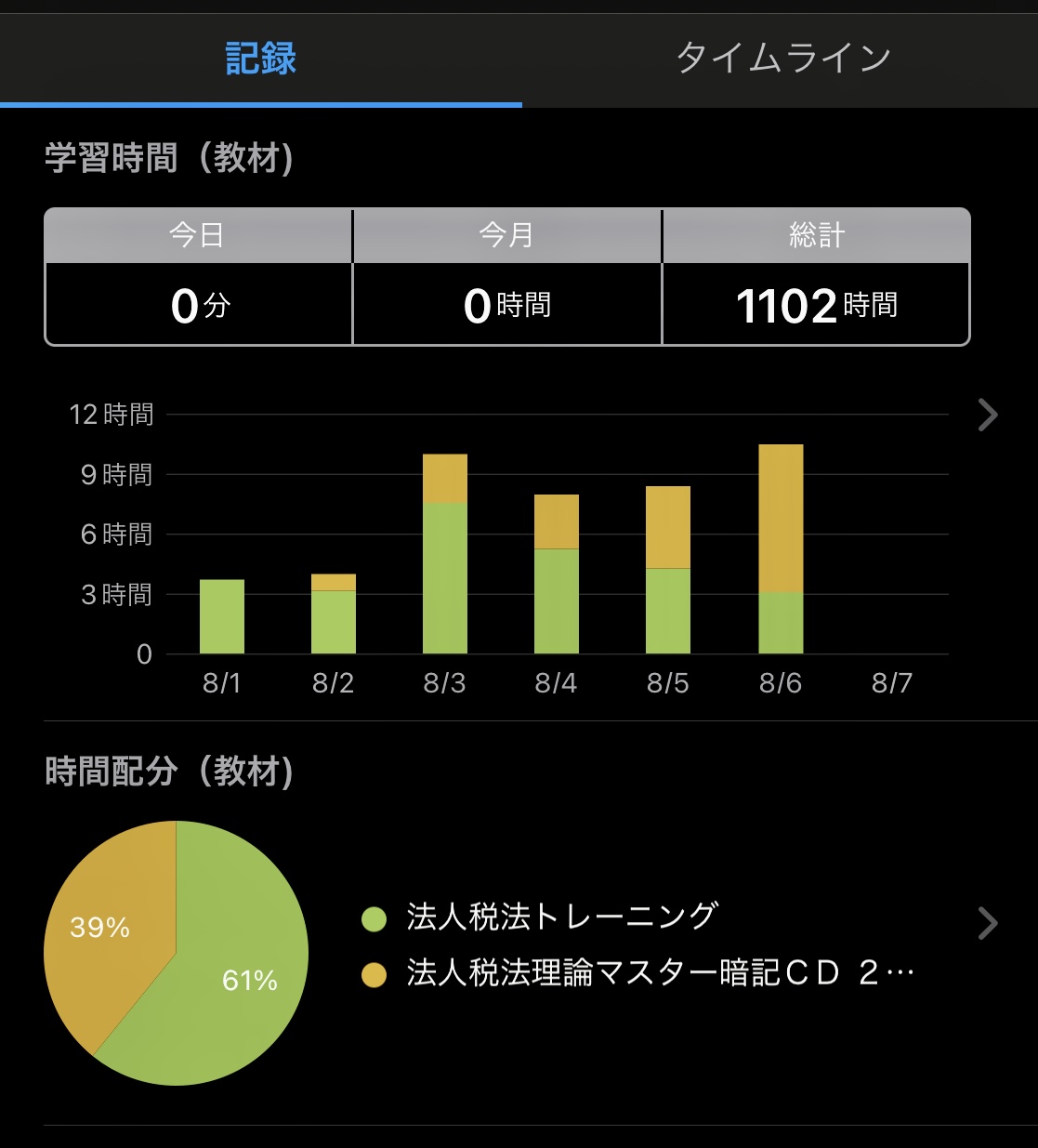Open 時間配分 breakdown chevron
The height and width of the screenshot is (1148, 1038).
point(988,923)
